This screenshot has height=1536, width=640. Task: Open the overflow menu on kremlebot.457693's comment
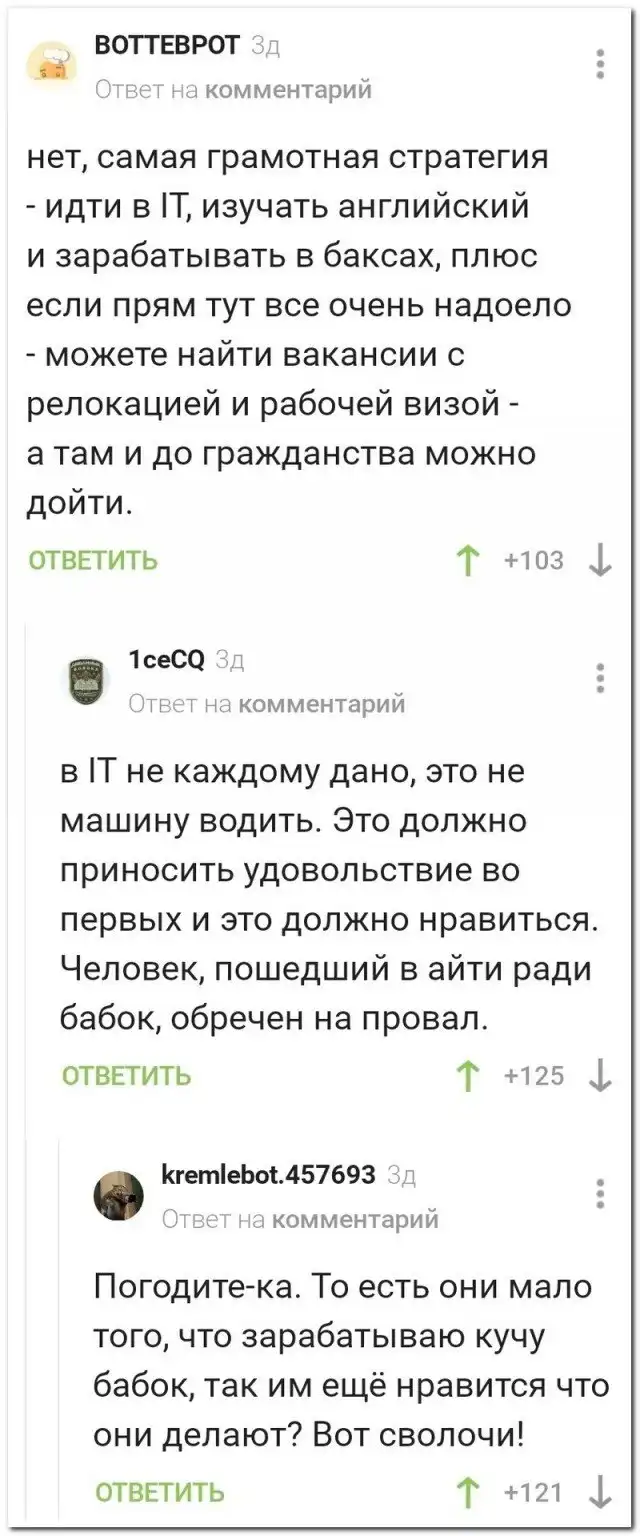click(x=599, y=1194)
